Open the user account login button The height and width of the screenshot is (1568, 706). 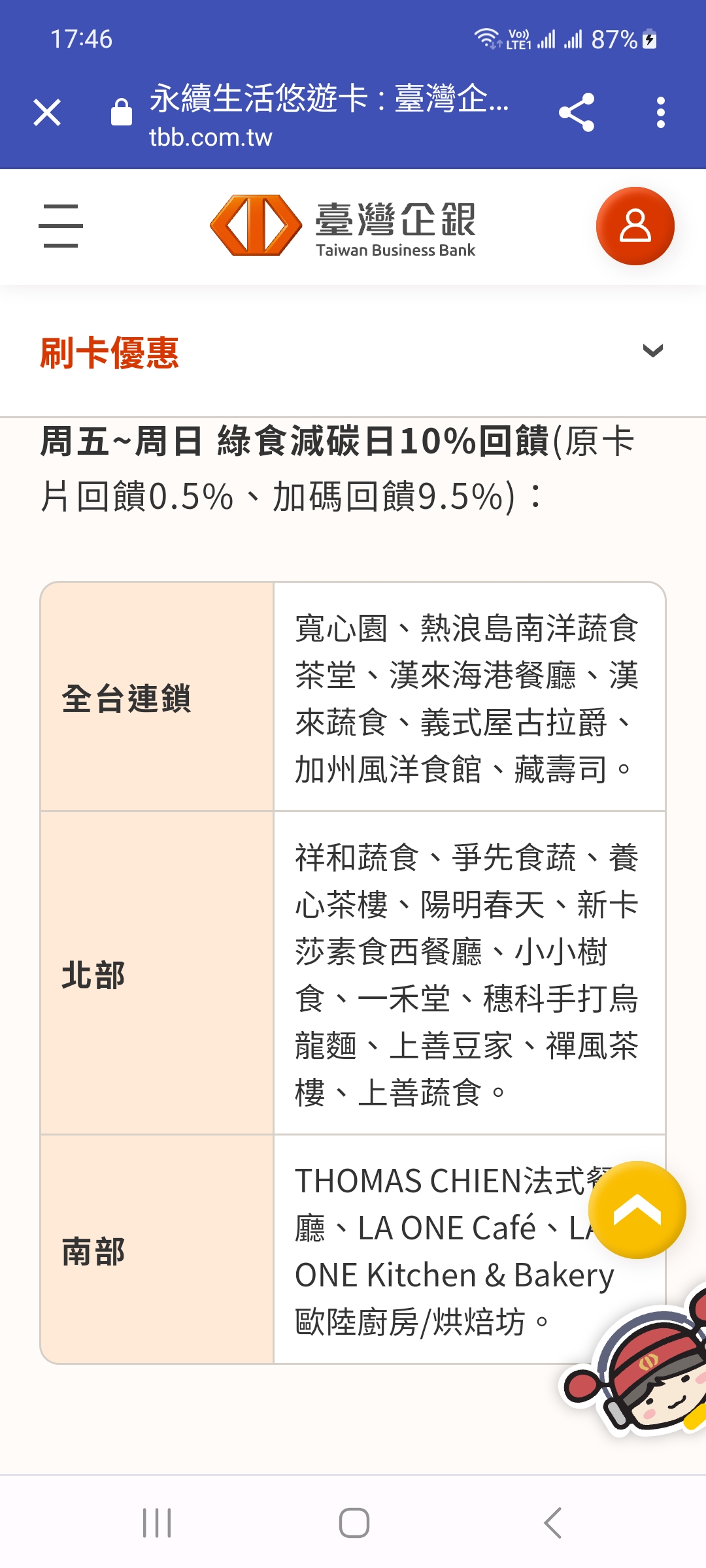pos(635,226)
